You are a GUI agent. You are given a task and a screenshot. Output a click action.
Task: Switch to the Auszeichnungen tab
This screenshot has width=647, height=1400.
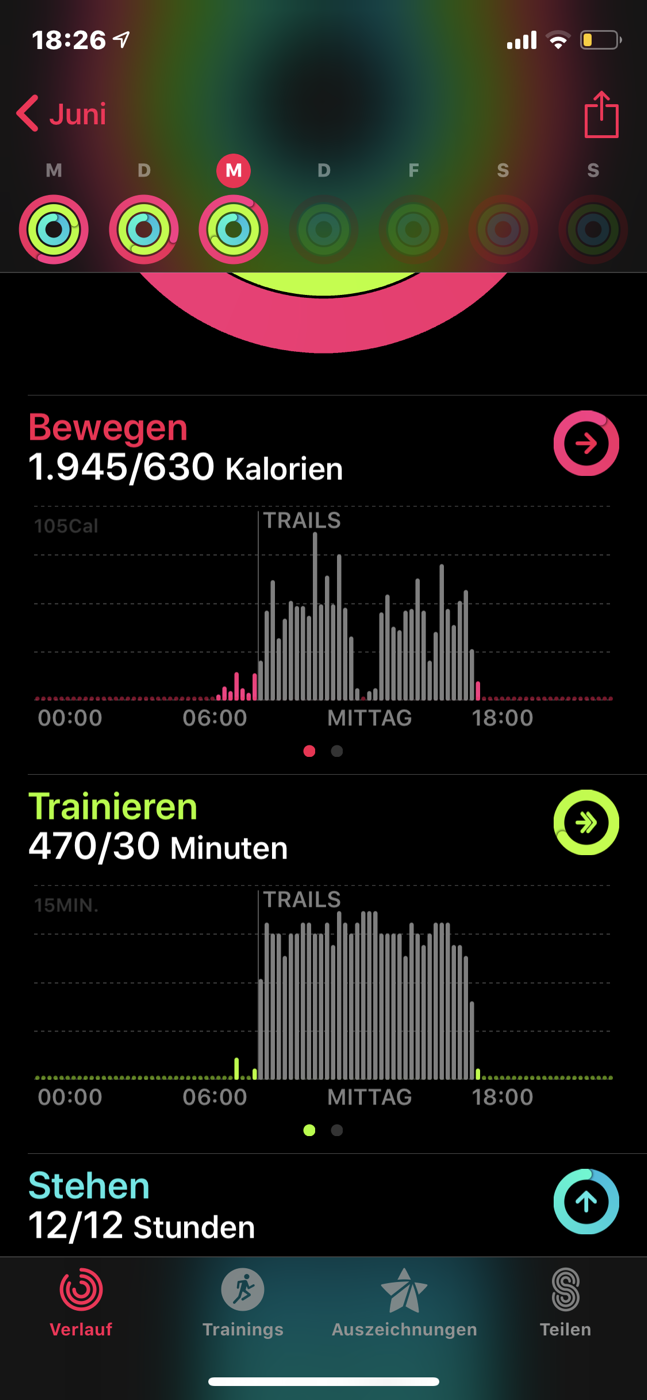point(404,1303)
